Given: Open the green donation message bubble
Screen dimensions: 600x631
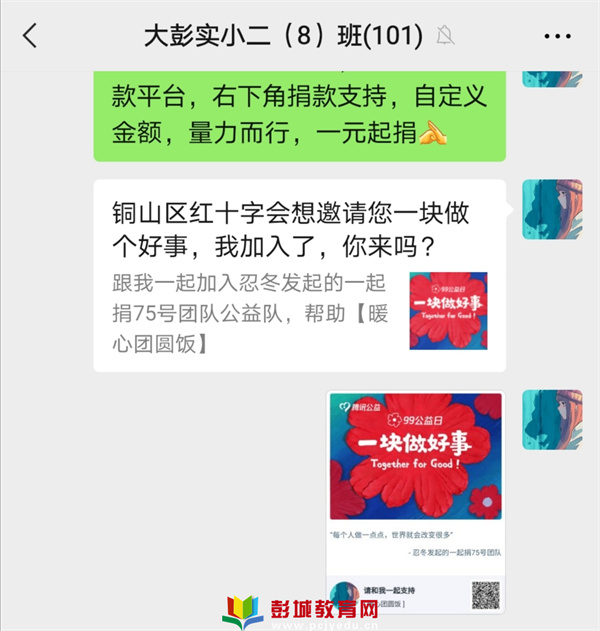Looking at the screenshot, I should click(300, 115).
